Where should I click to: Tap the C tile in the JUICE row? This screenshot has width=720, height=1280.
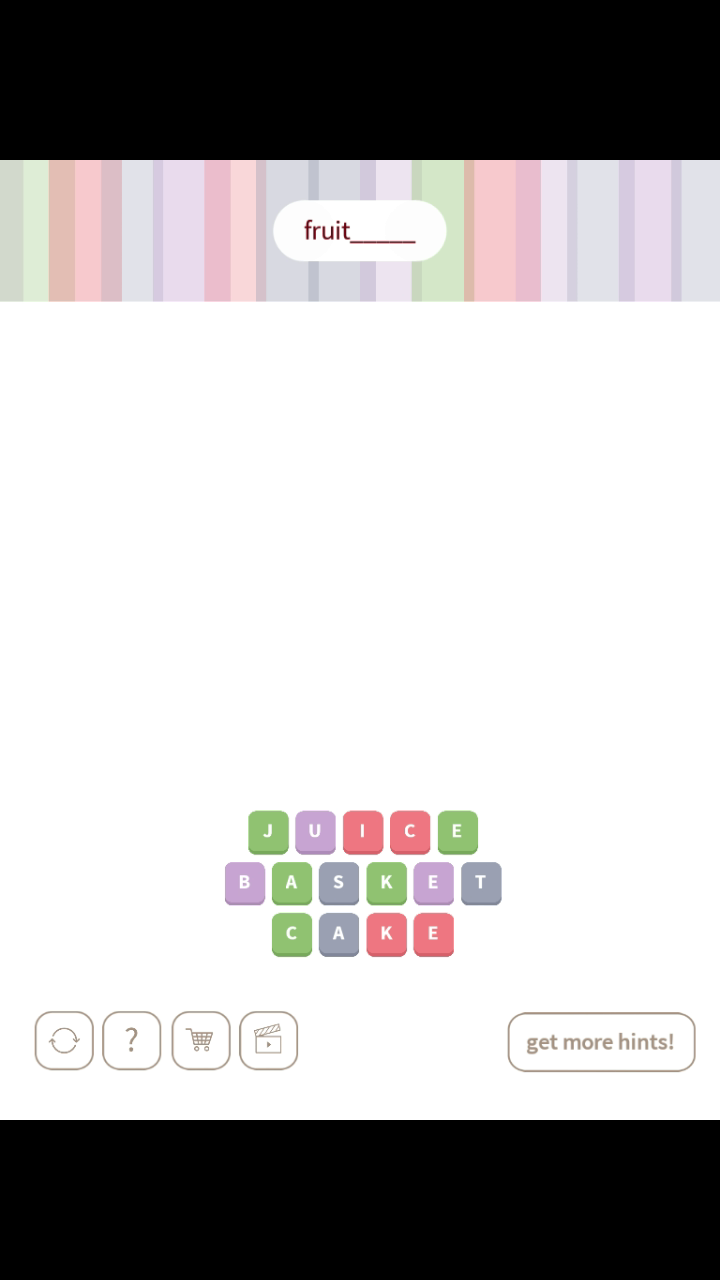pos(410,831)
